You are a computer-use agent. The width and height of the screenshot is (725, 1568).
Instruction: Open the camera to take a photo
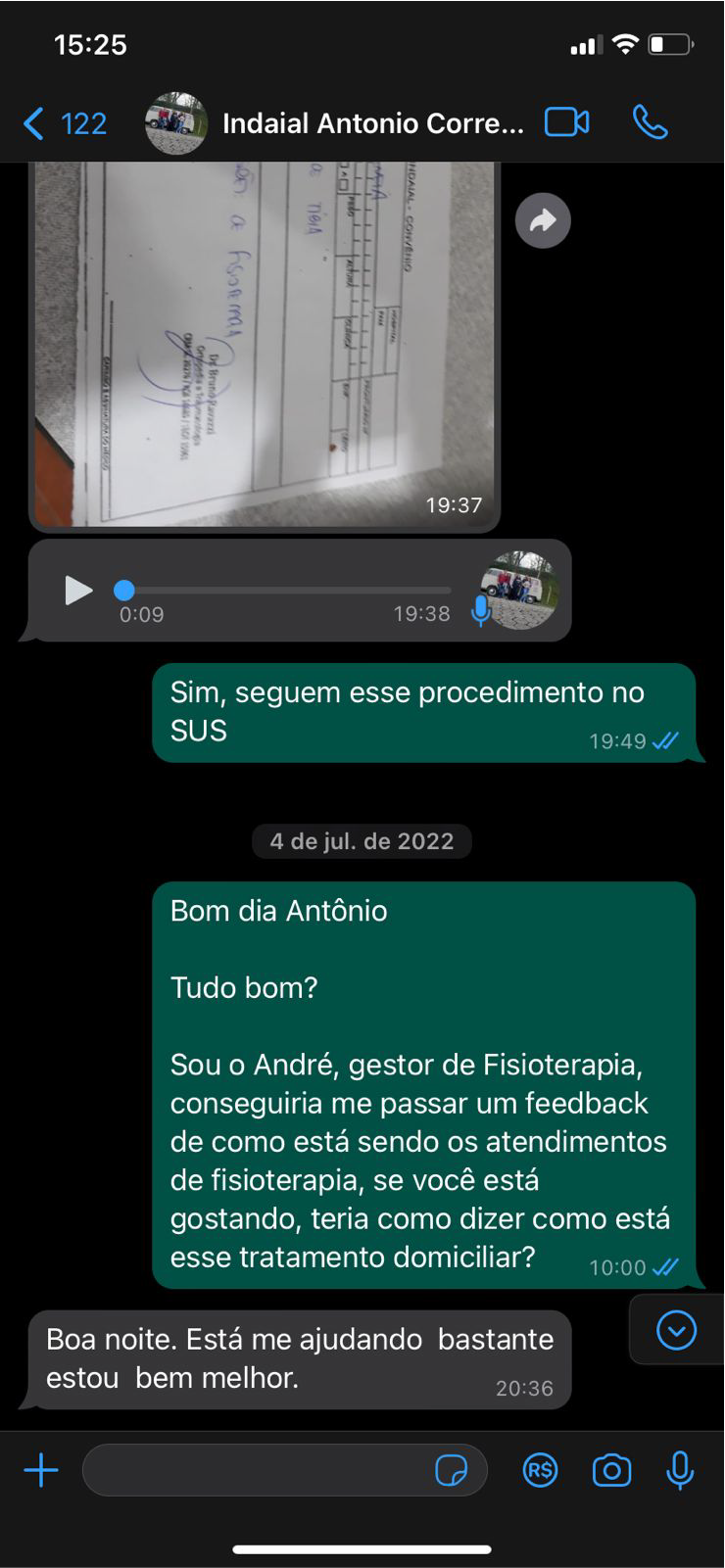611,1470
